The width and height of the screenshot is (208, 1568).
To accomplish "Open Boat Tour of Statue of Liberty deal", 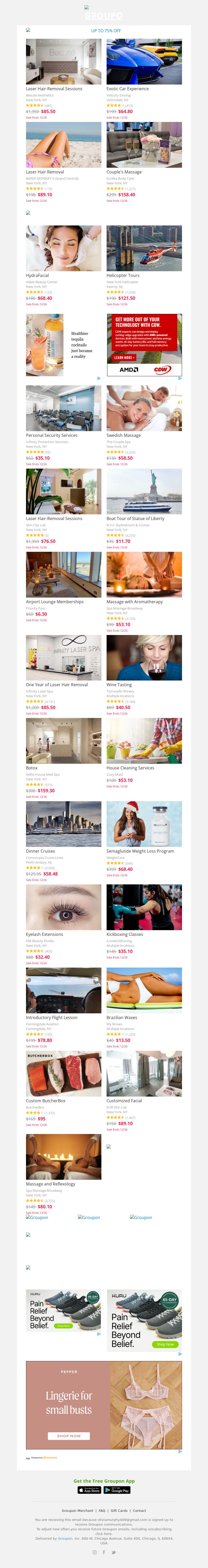I will coord(144,491).
